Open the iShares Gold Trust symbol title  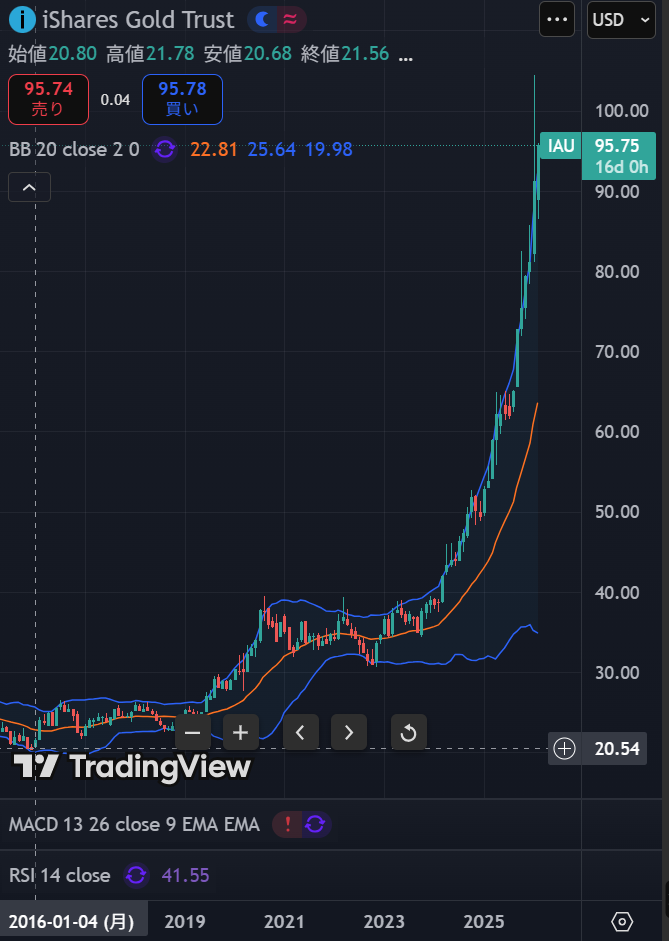138,19
